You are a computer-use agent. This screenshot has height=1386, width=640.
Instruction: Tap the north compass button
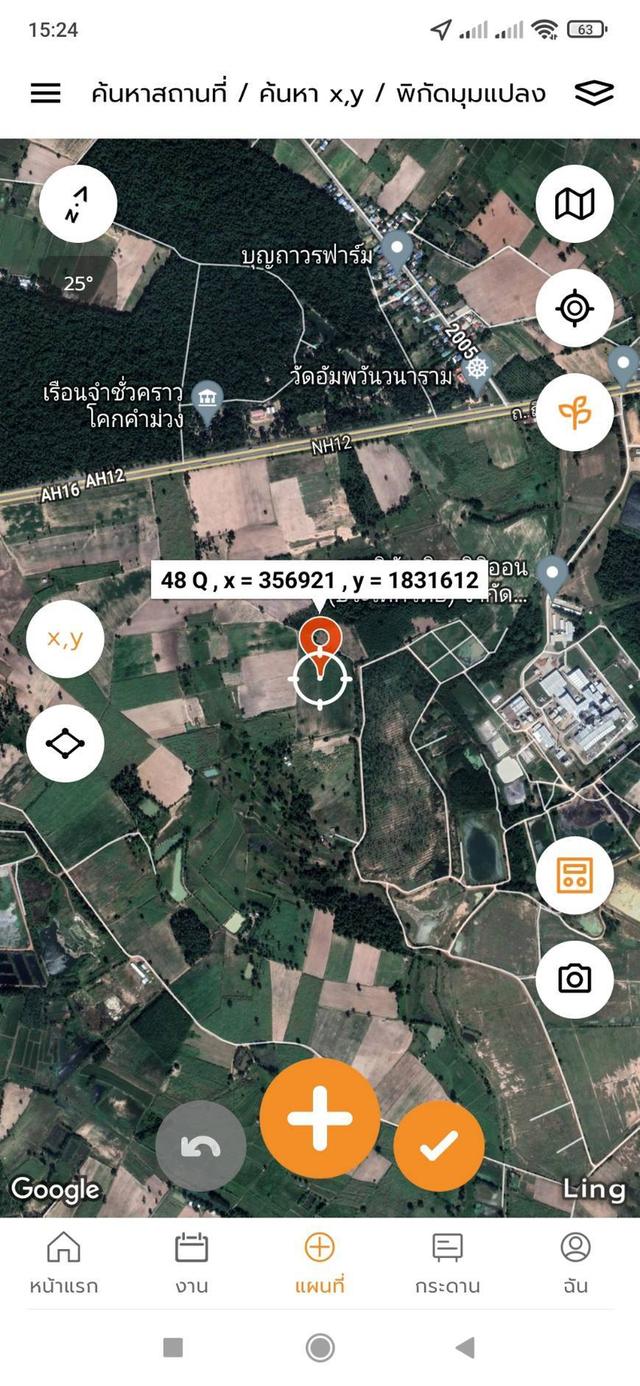[78, 204]
